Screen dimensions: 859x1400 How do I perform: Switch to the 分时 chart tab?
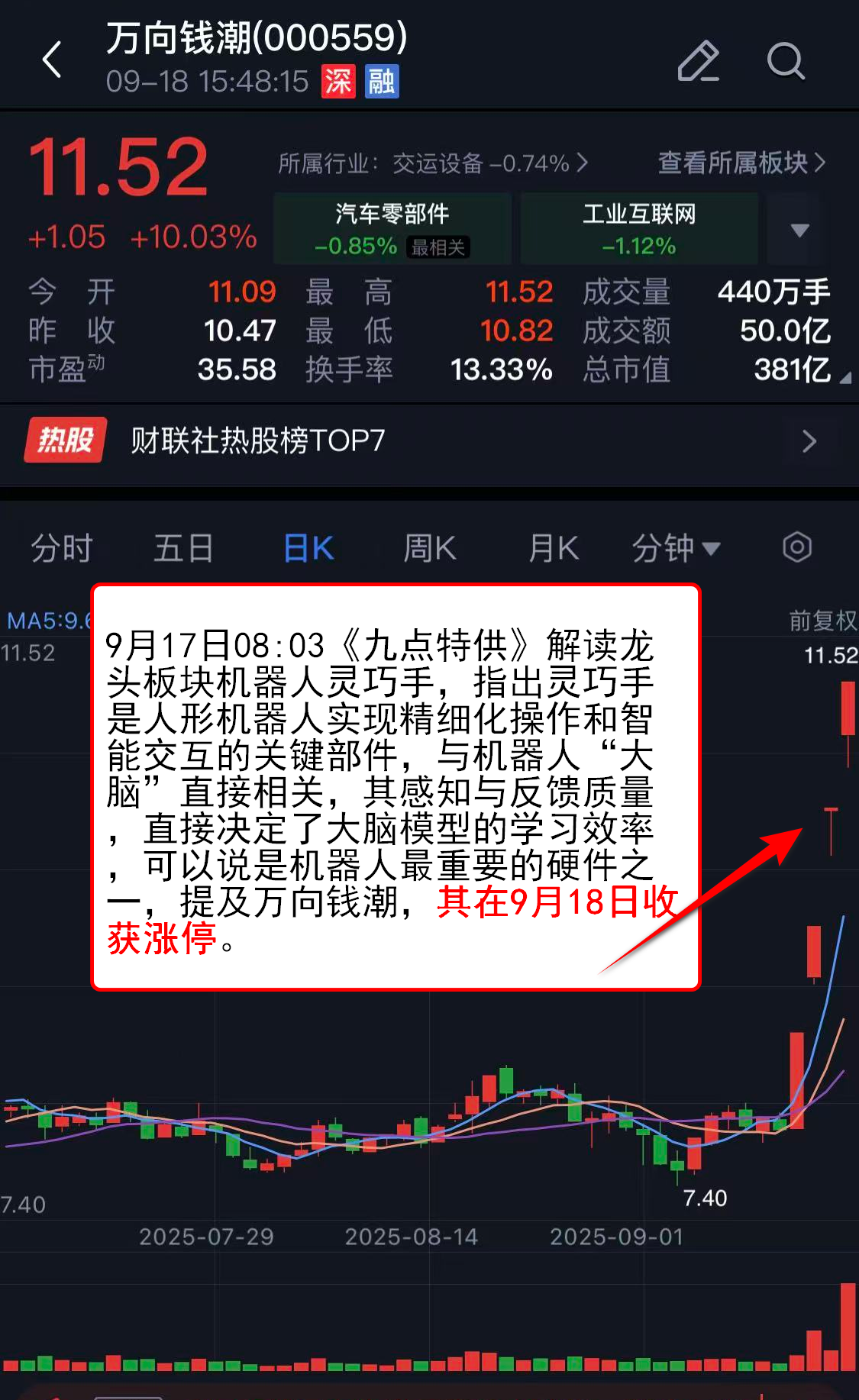(x=61, y=548)
